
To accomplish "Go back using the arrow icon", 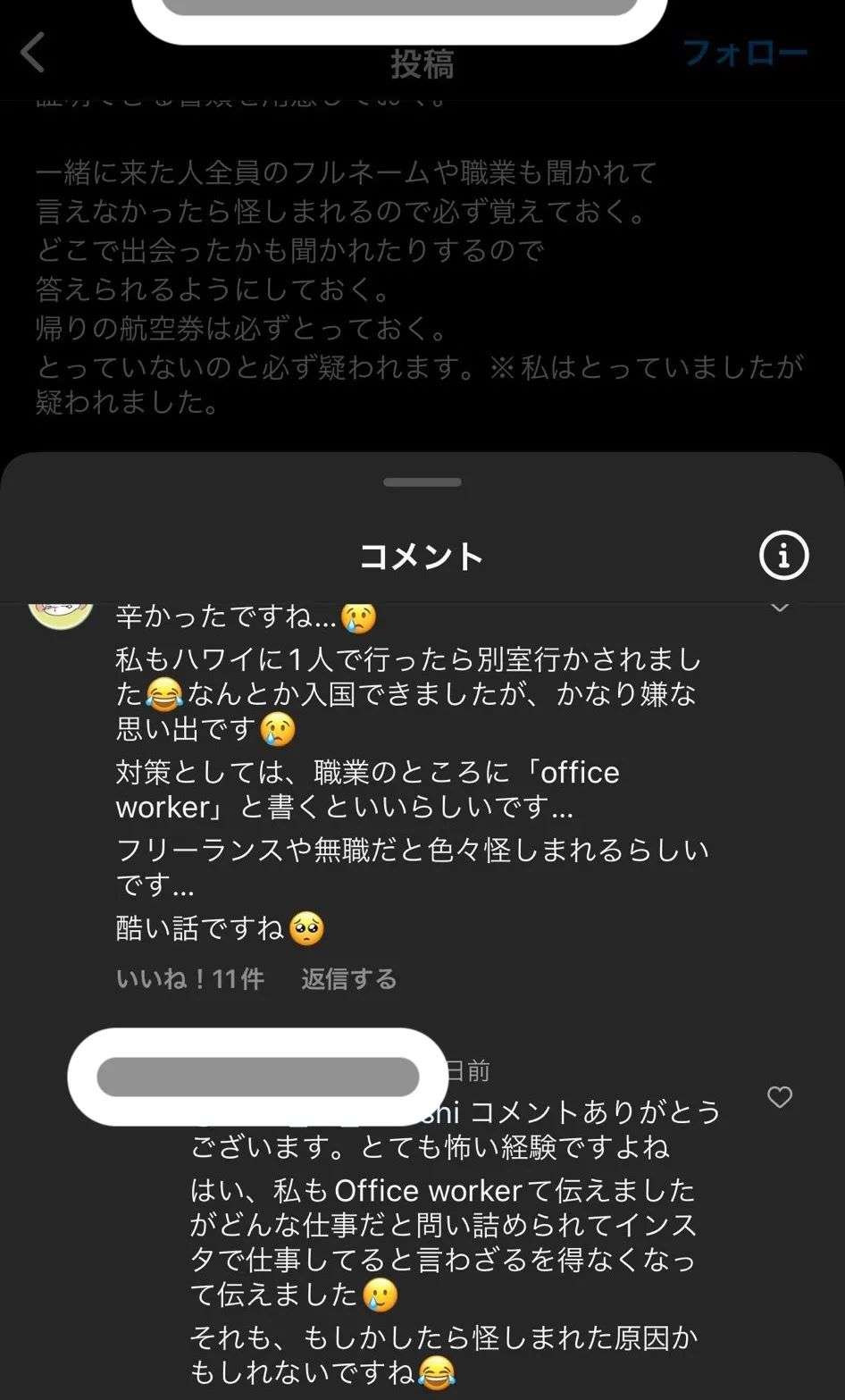I will (33, 53).
